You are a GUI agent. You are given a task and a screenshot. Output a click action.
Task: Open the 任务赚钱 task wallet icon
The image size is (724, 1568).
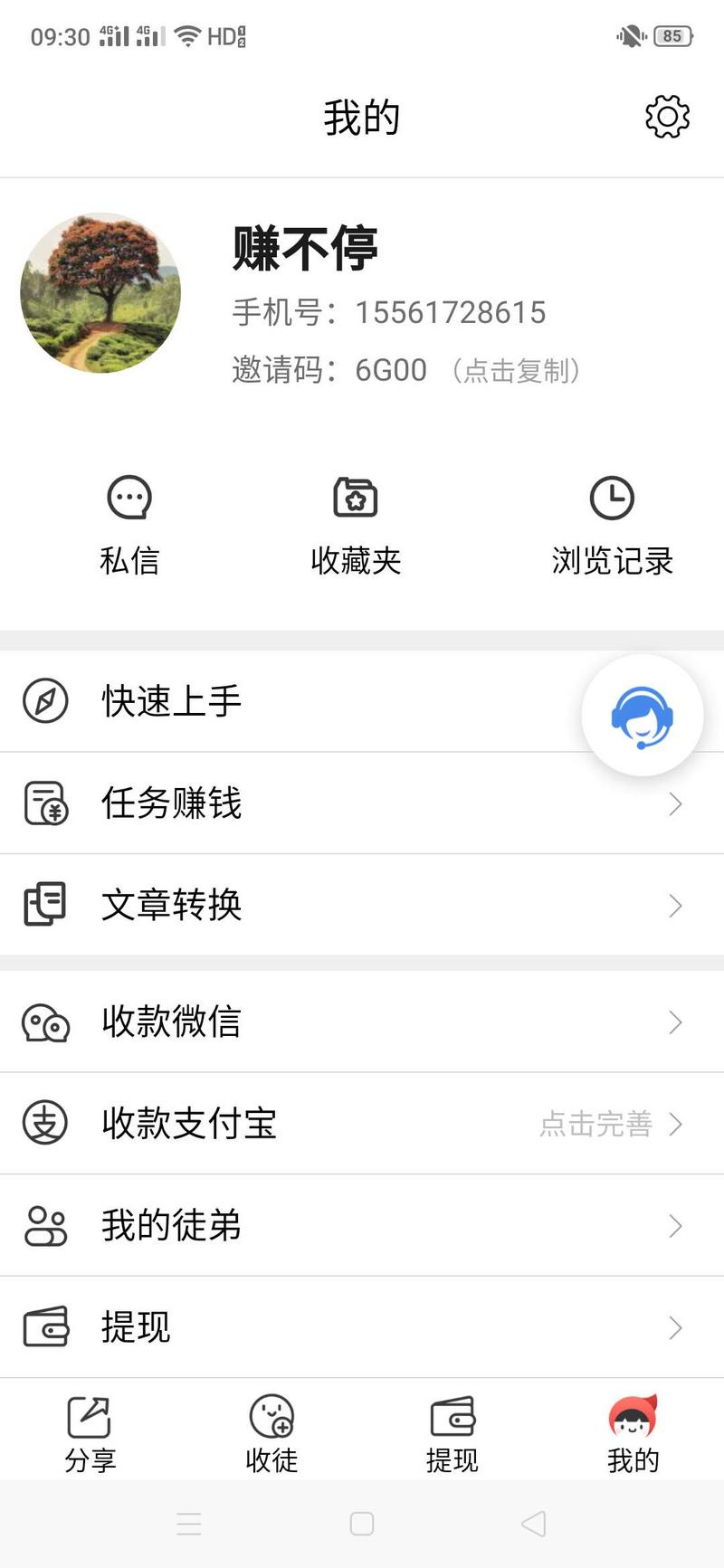click(45, 803)
